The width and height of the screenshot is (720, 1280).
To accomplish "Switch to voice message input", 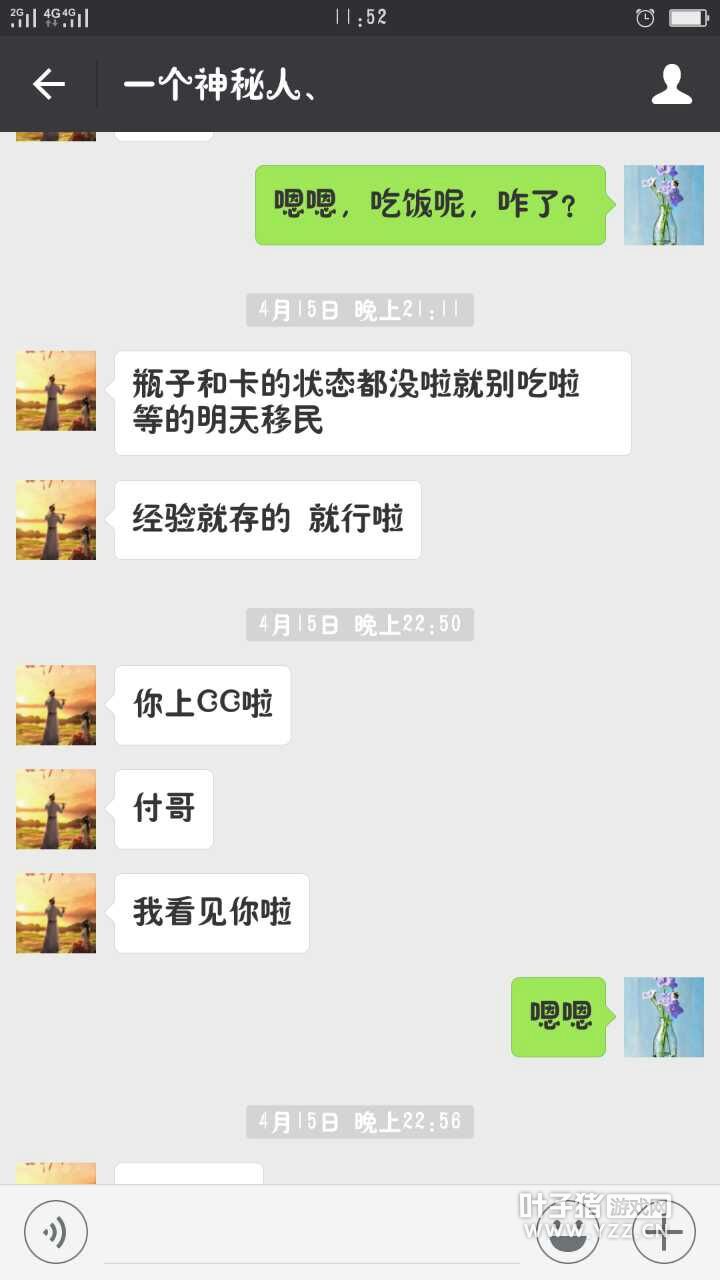I will (56, 1231).
